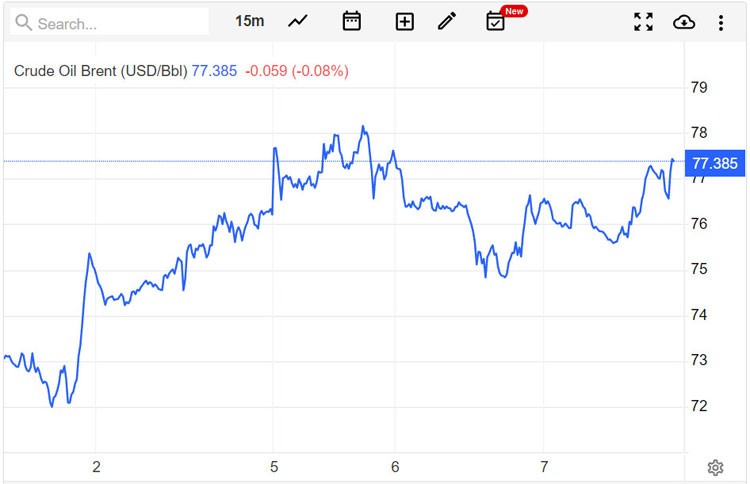Open the calendar date range picker
750x484 pixels.
[x=351, y=21]
